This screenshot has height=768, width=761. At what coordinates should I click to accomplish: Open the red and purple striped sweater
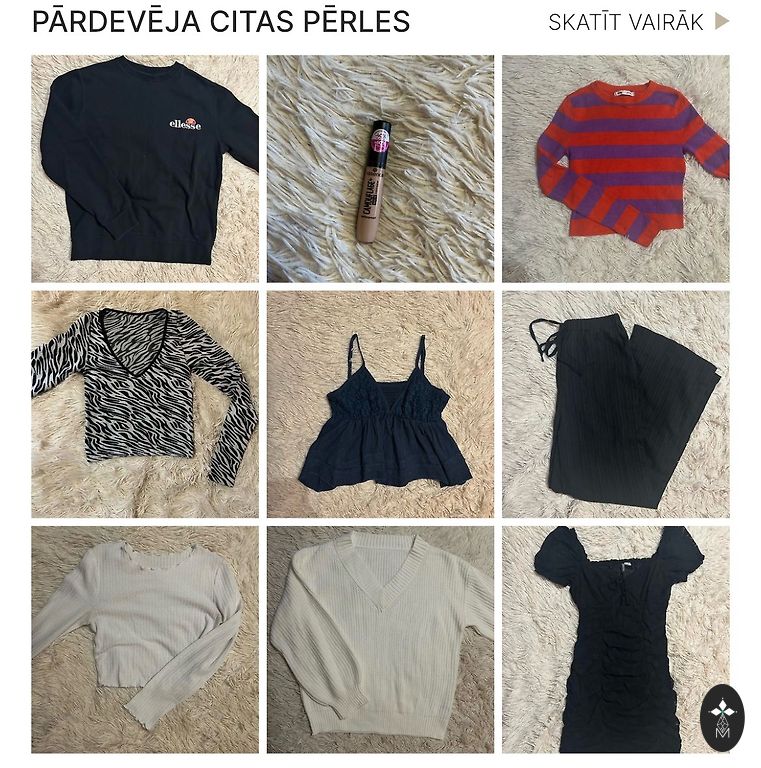coord(615,168)
